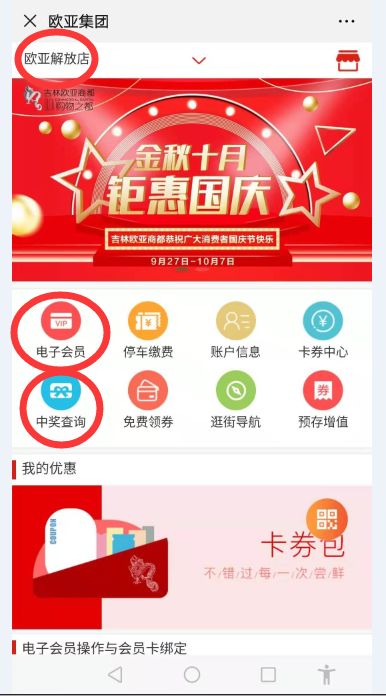Expand the 欧亚解放店 store selector
This screenshot has width=386, height=696.
coord(199,60)
